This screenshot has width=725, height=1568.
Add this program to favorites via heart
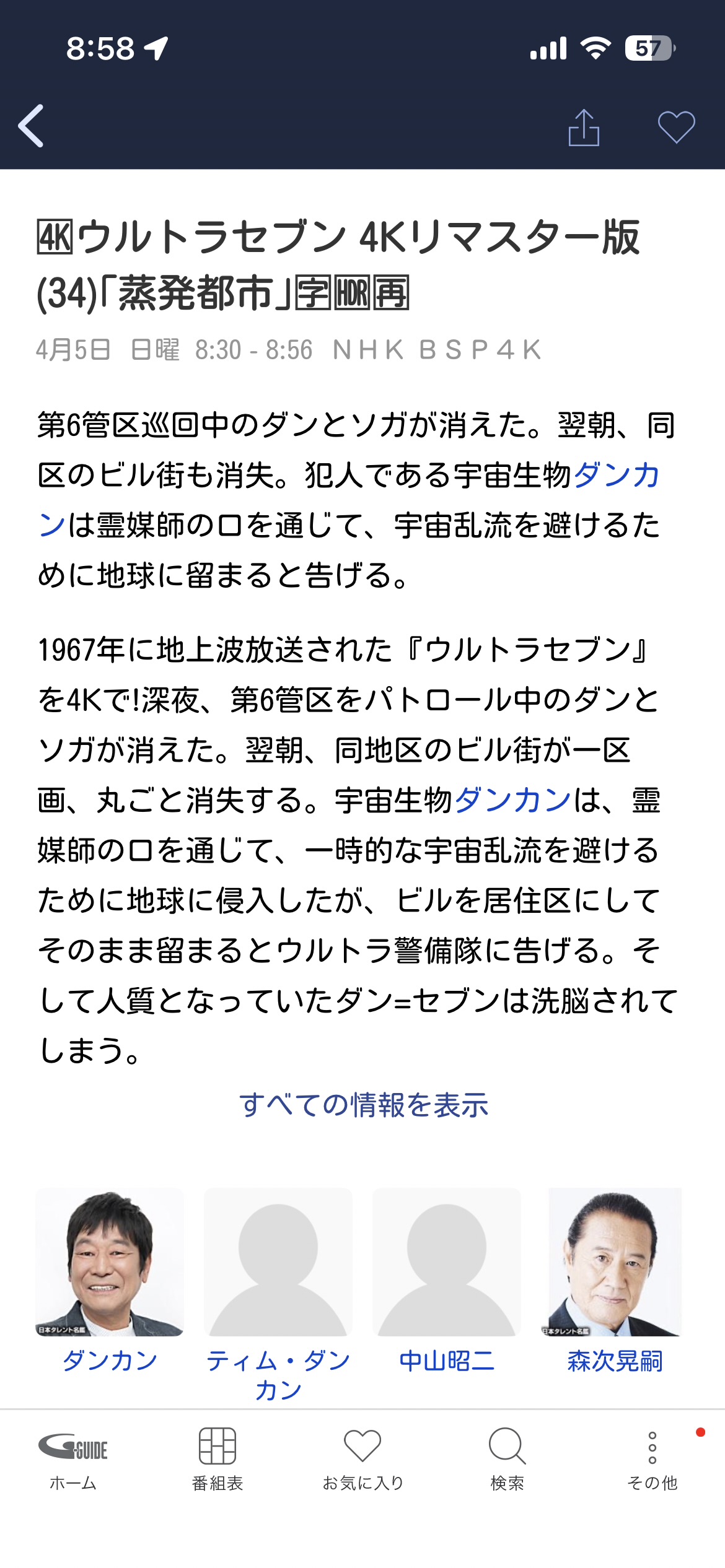click(x=676, y=128)
